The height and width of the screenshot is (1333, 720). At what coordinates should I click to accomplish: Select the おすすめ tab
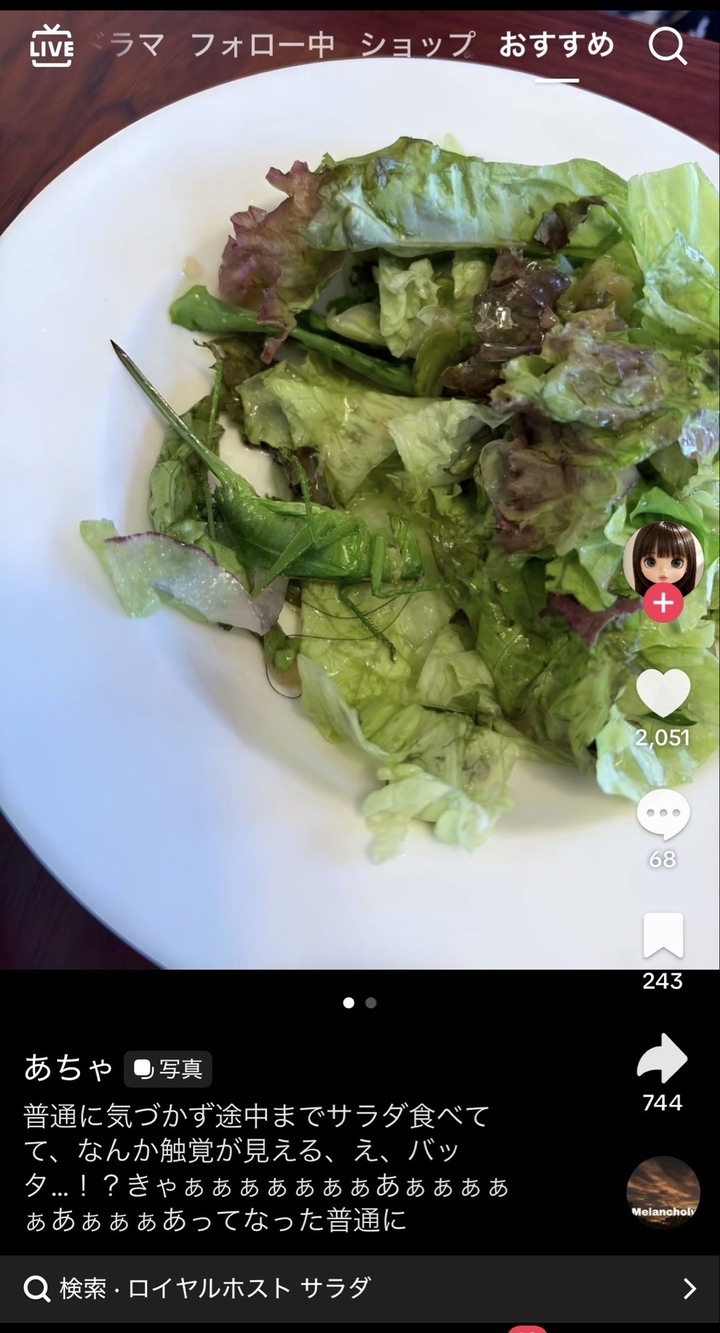(x=556, y=45)
